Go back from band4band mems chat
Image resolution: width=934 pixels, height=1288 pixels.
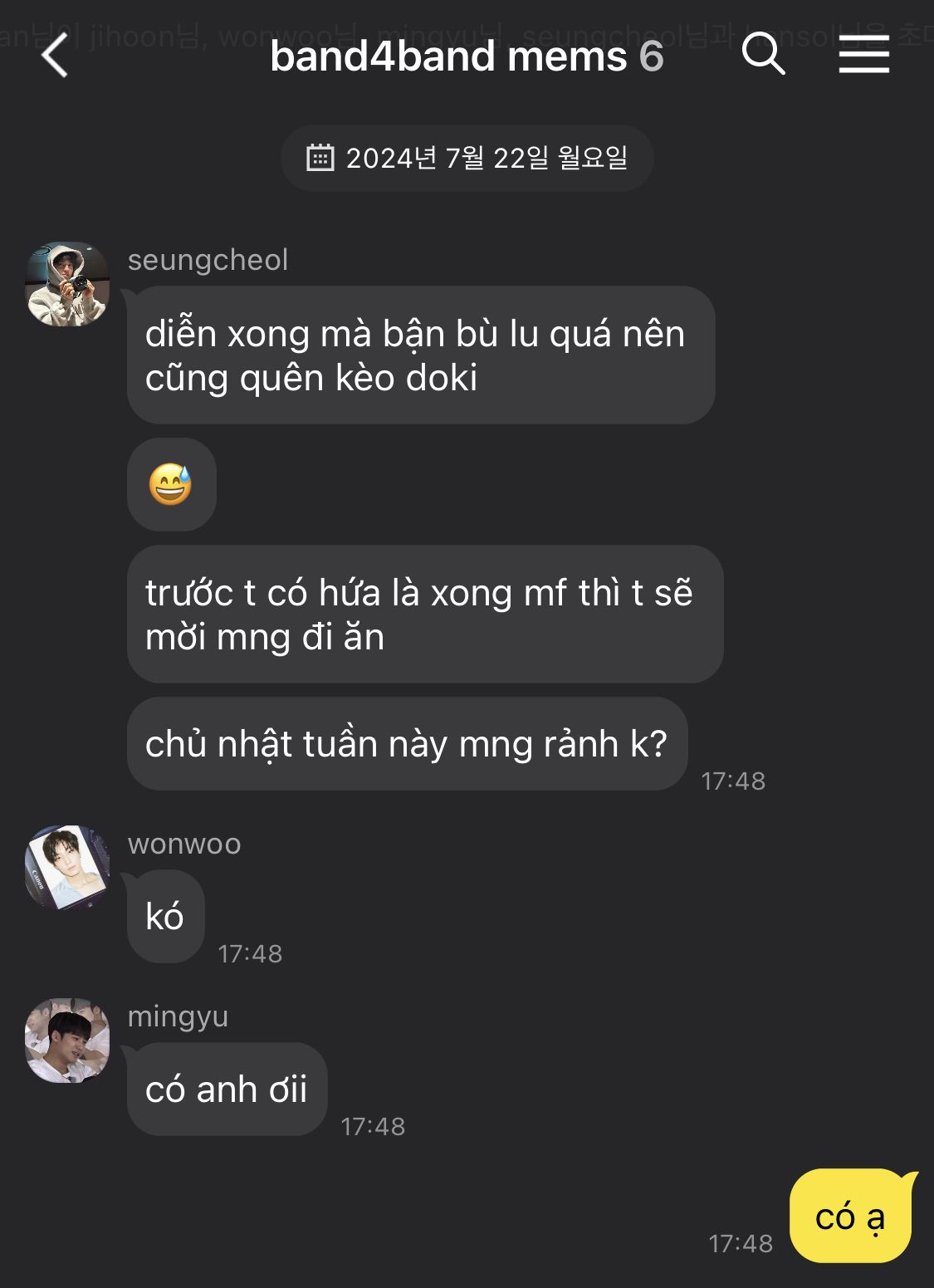(55, 56)
